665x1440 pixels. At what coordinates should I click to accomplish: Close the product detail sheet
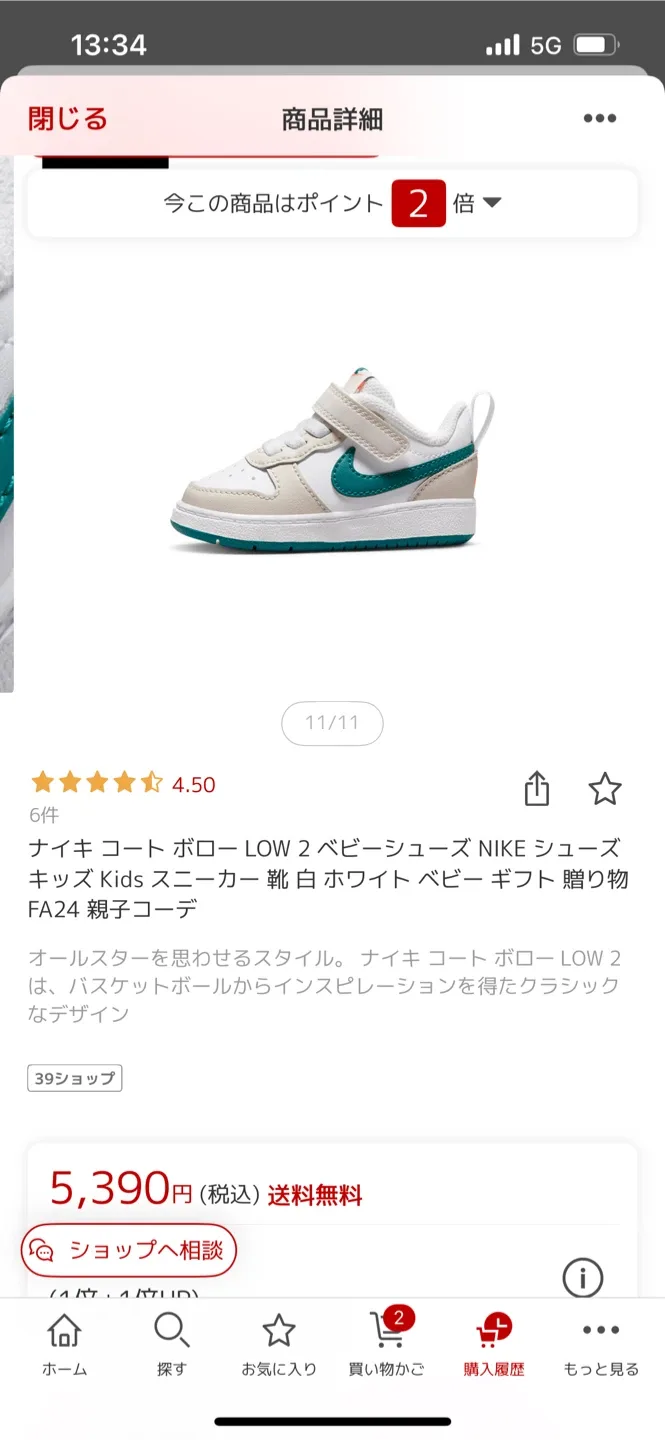point(67,120)
